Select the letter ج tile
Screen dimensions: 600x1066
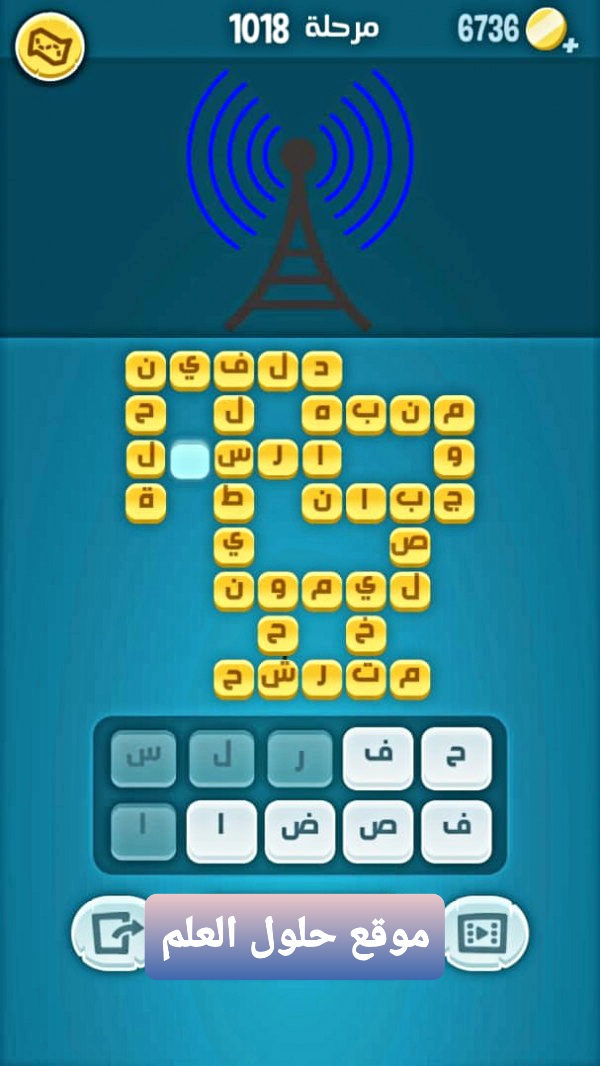(x=456, y=758)
